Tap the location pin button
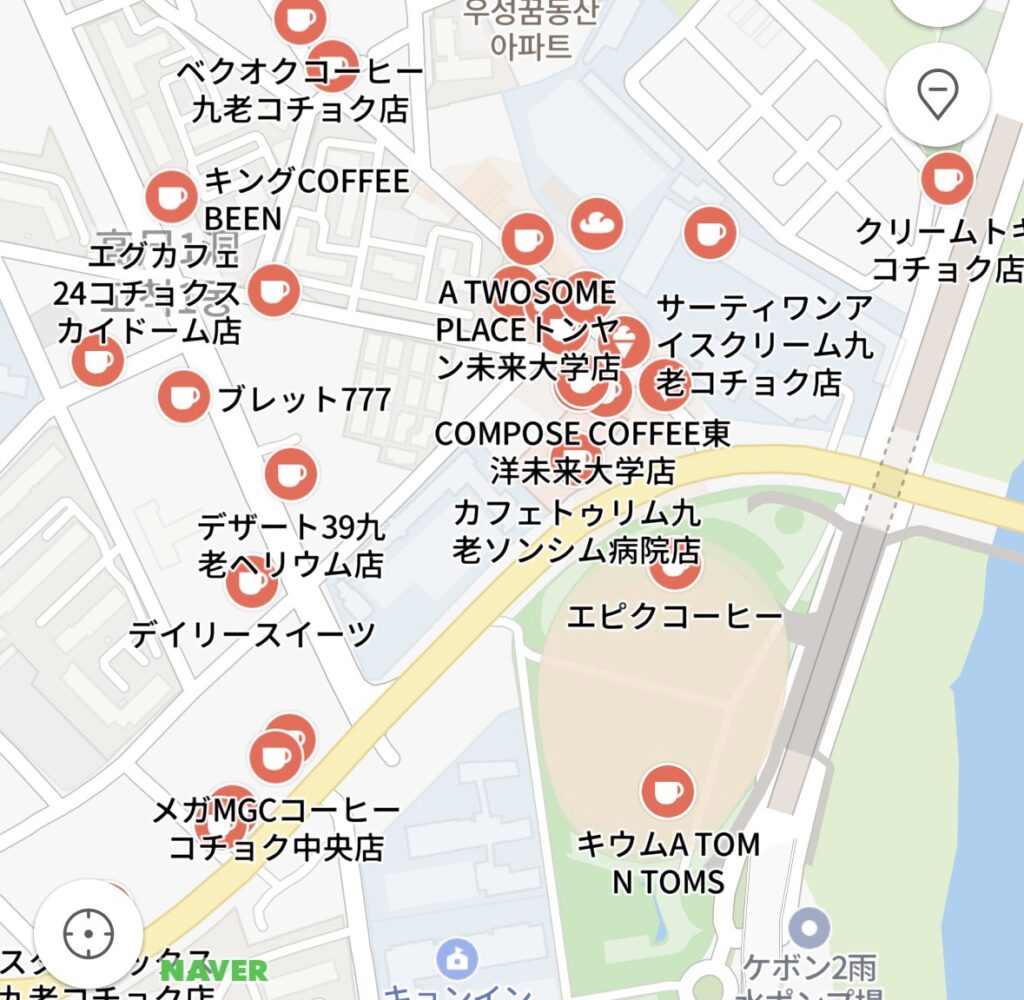This screenshot has width=1024, height=1000. tap(937, 95)
